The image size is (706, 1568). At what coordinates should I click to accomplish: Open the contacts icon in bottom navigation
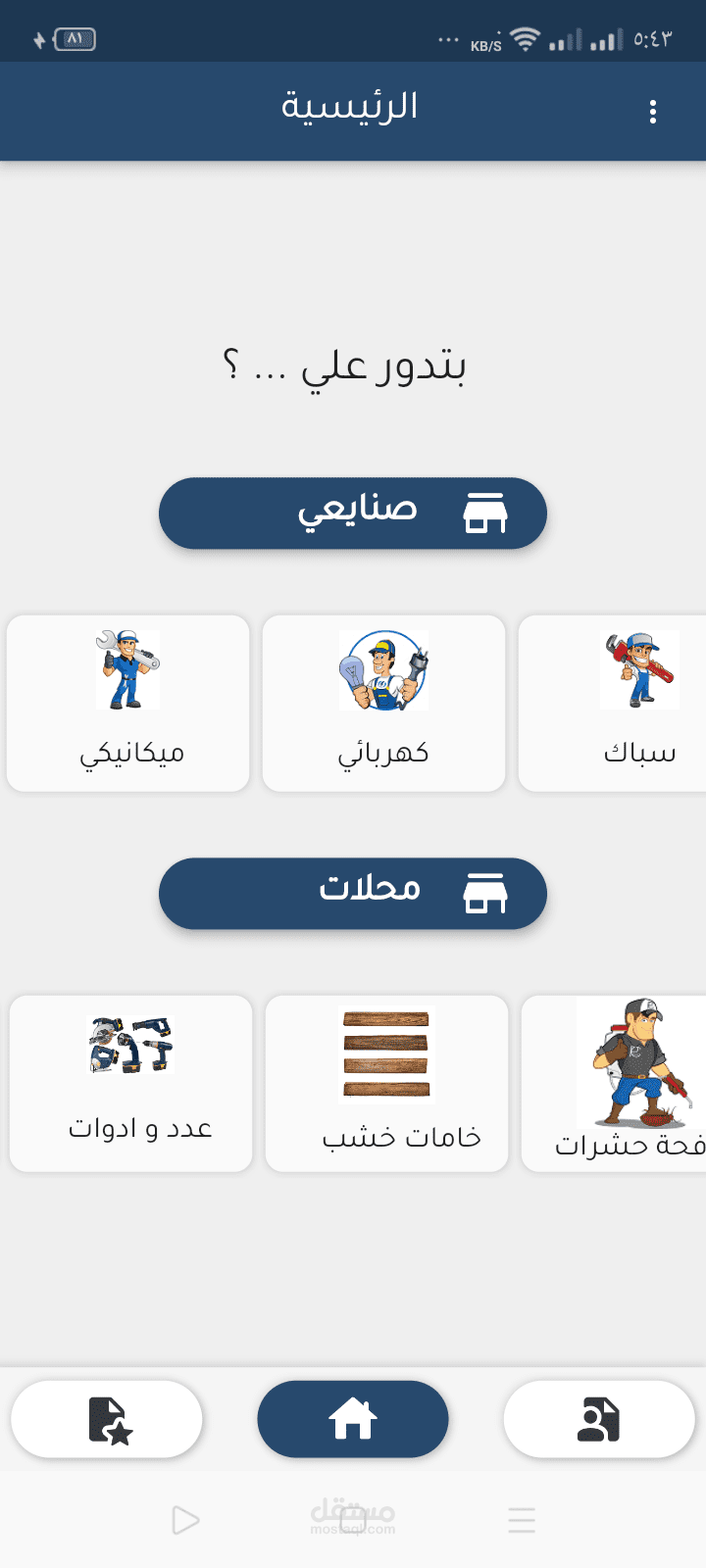(598, 1418)
